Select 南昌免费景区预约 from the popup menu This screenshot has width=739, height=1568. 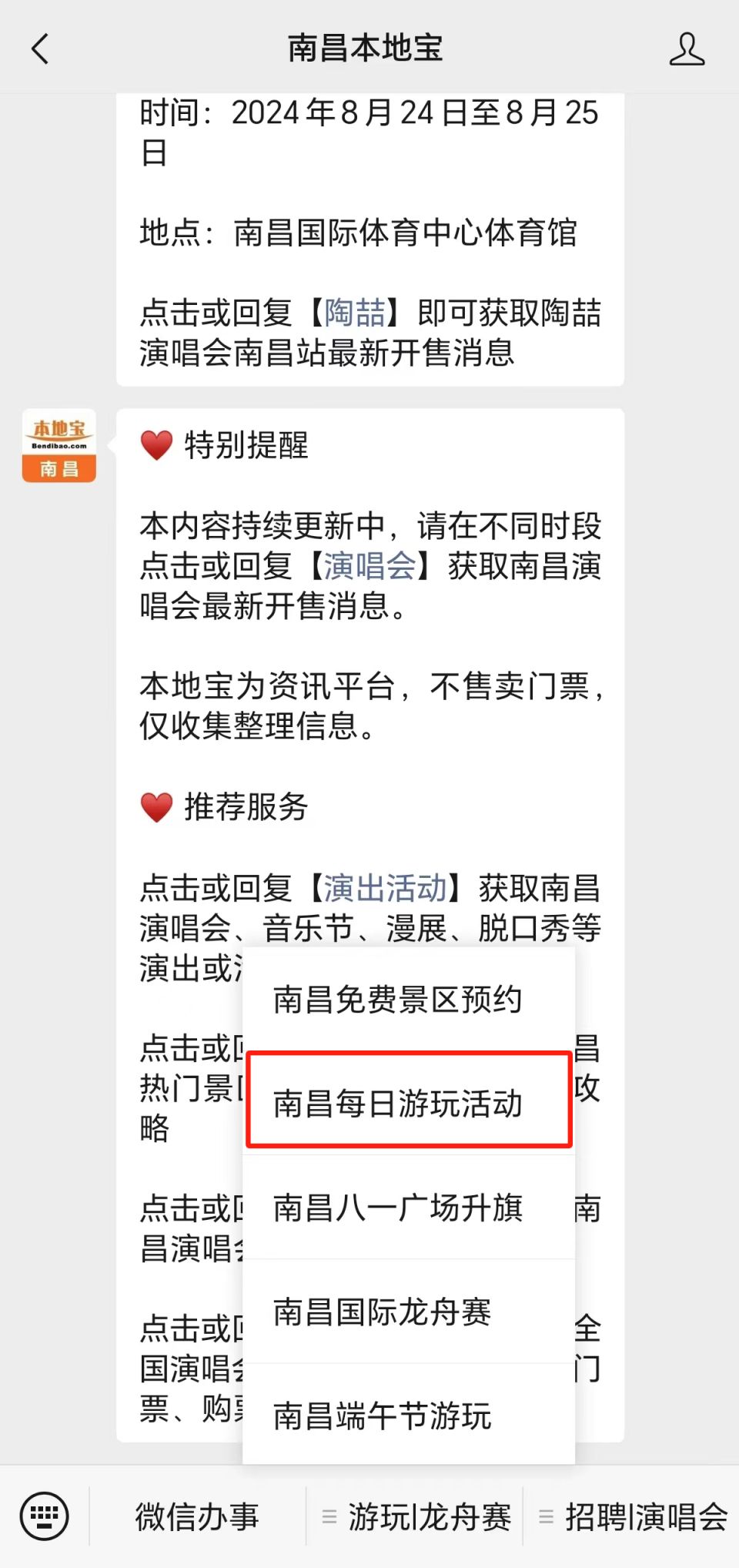[x=397, y=1000]
